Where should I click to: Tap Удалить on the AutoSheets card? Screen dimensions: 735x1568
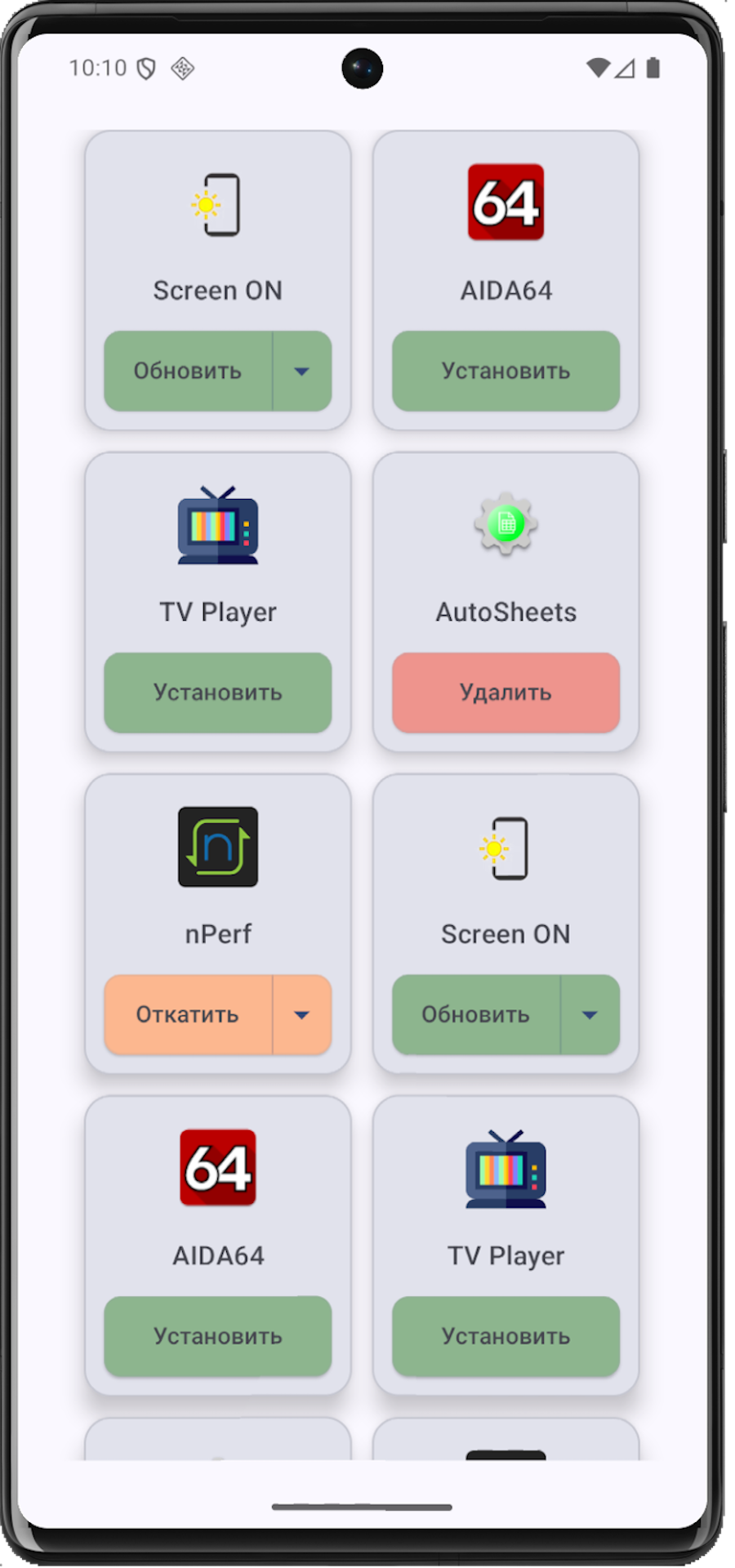tap(506, 693)
